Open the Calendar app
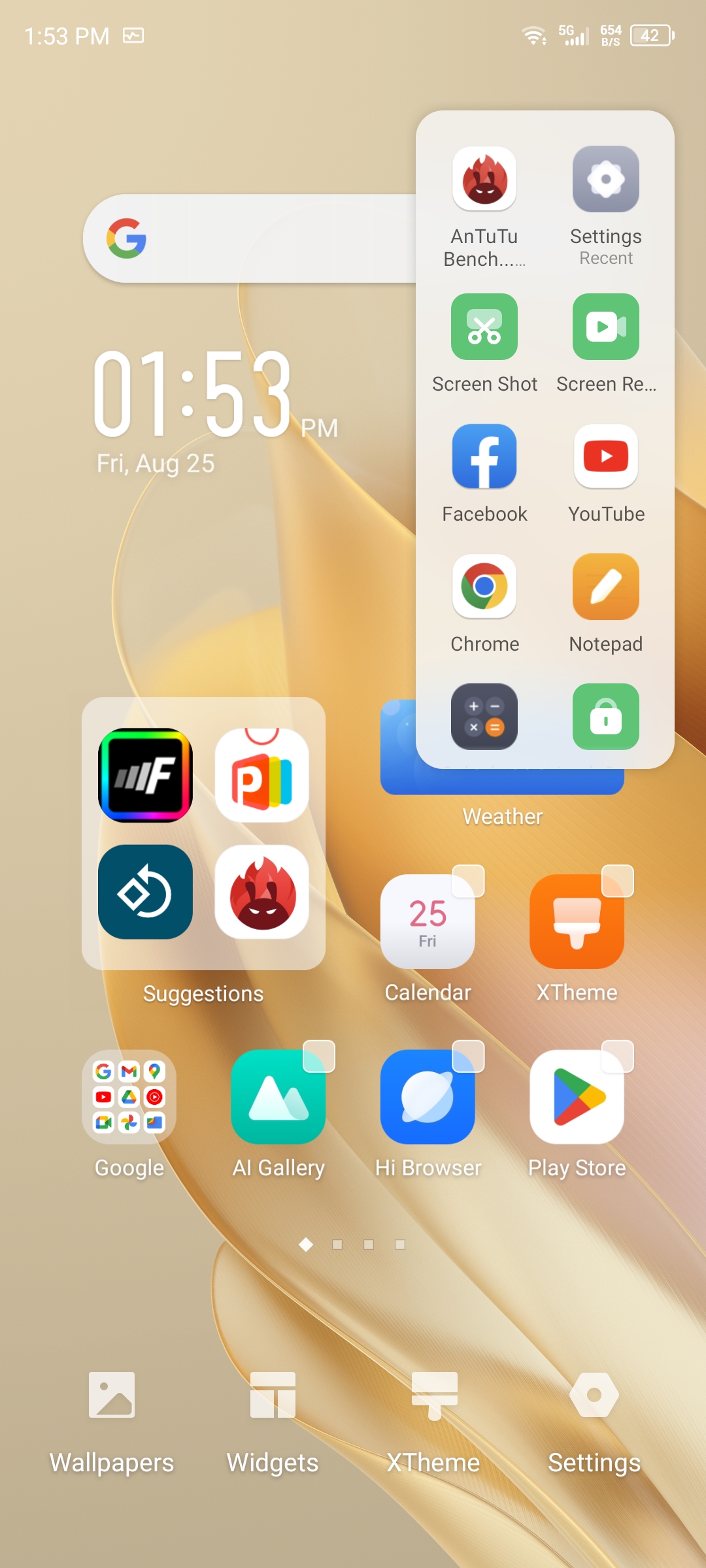 [428, 921]
